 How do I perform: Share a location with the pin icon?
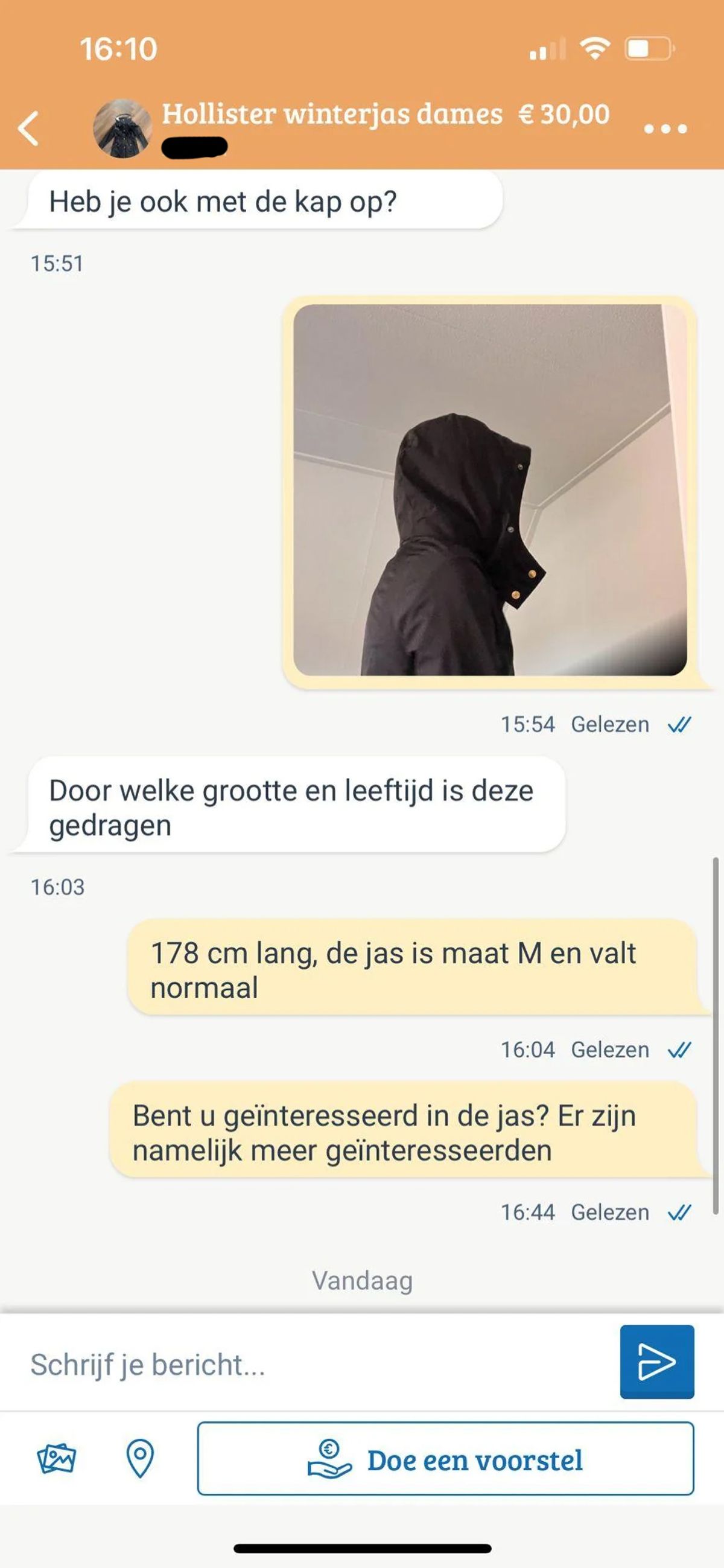(139, 1459)
